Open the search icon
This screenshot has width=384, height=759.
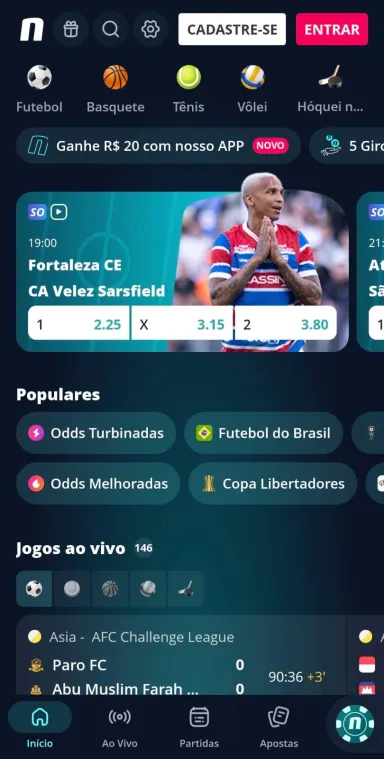click(110, 30)
